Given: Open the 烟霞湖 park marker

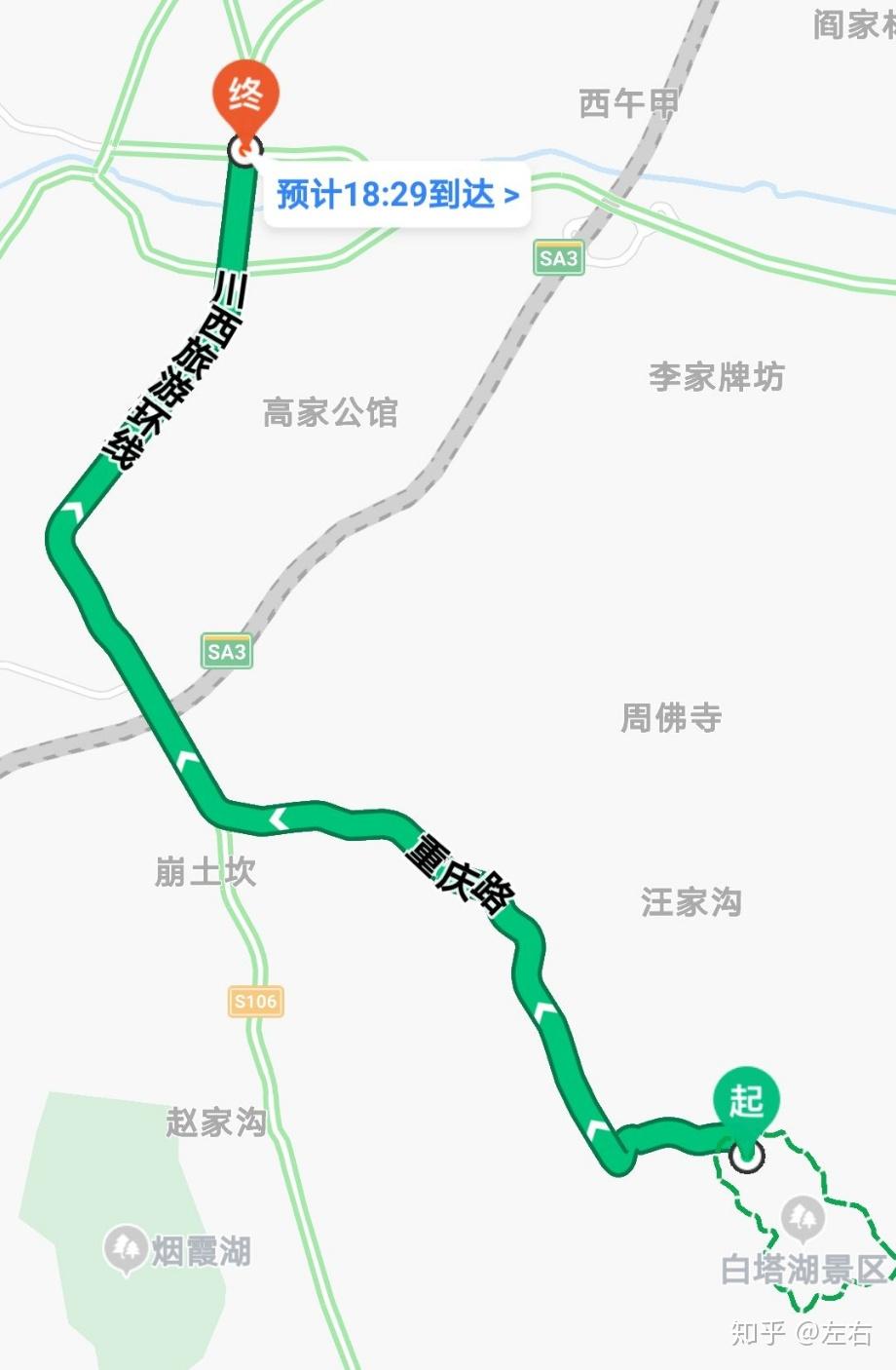Looking at the screenshot, I should click(126, 1248).
